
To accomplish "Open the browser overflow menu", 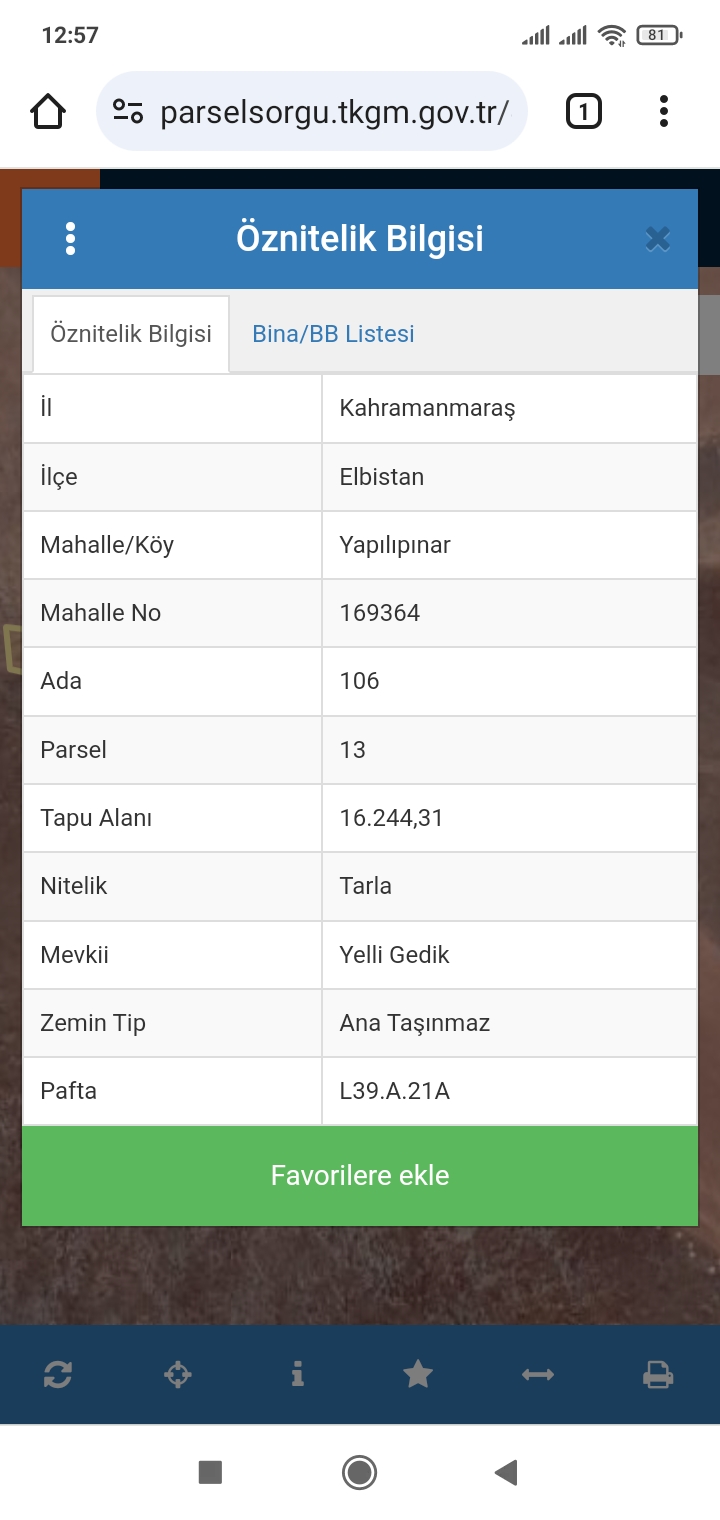I will [663, 111].
